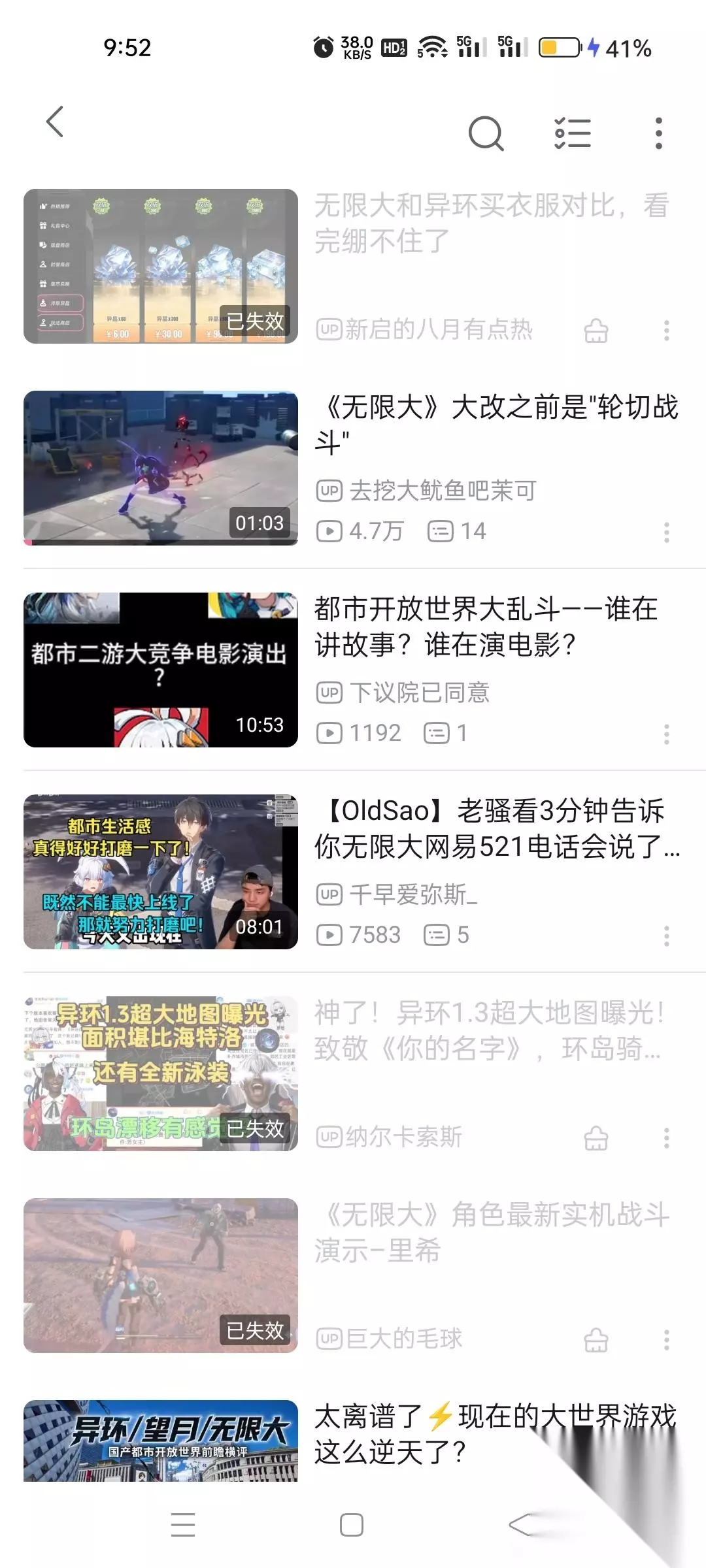Open more options for 纳尔卡索斯's expired video
Image resolution: width=706 pixels, height=1568 pixels.
tap(667, 1138)
